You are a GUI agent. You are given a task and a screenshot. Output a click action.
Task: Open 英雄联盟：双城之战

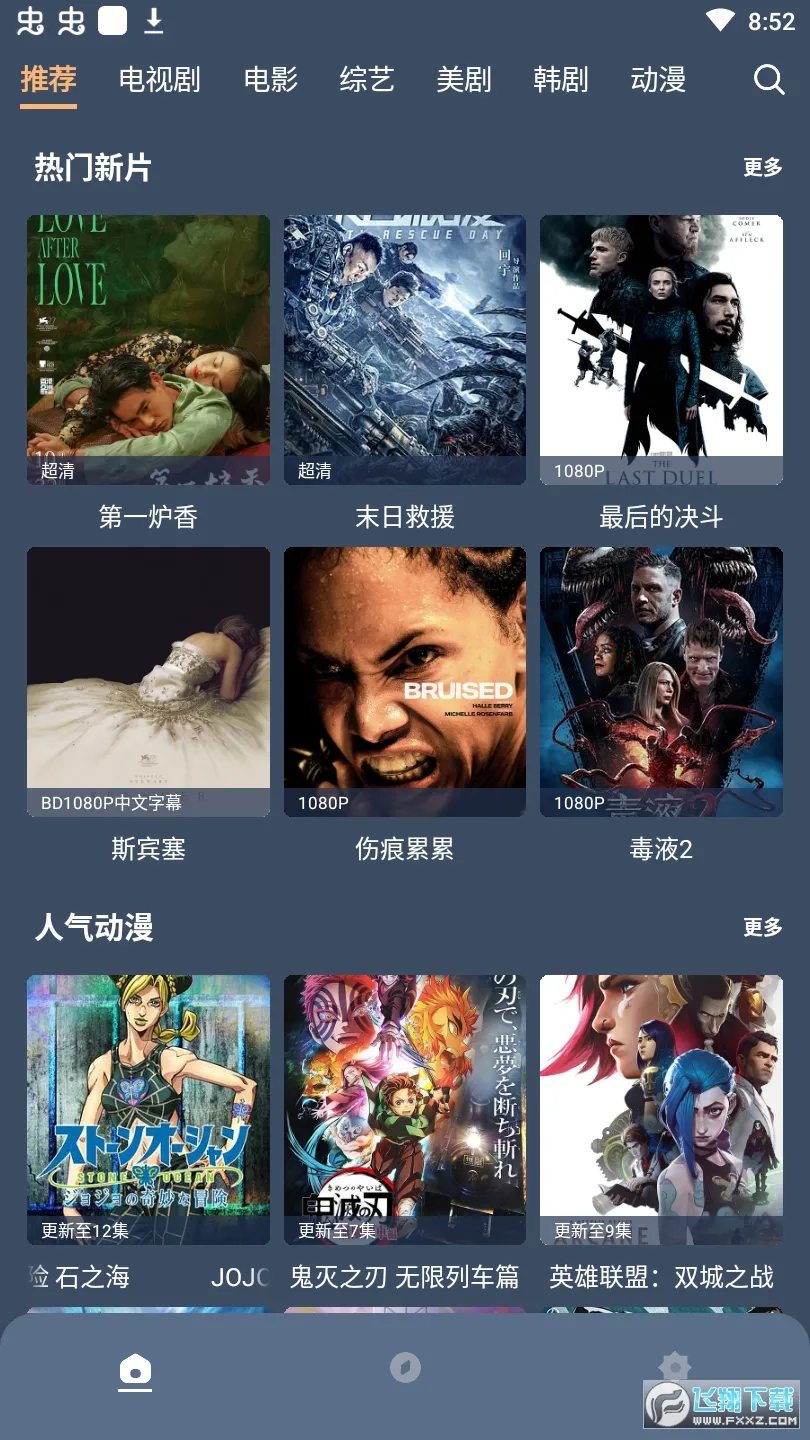pos(661,1110)
